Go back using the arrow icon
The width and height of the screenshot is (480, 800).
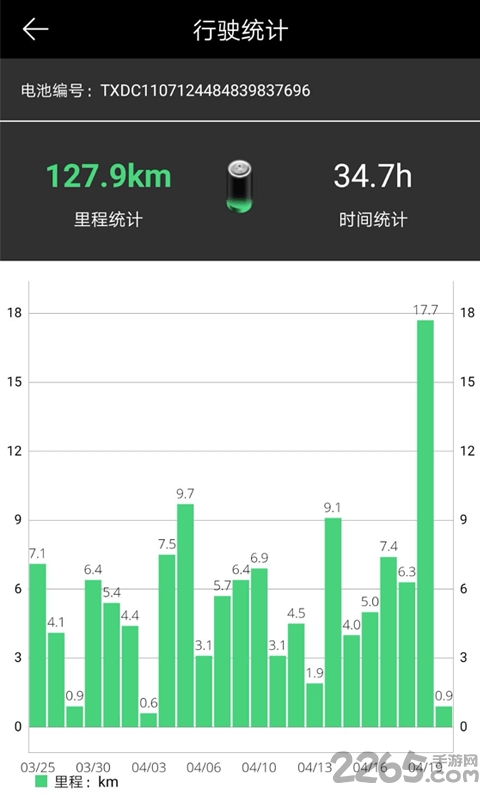point(35,29)
